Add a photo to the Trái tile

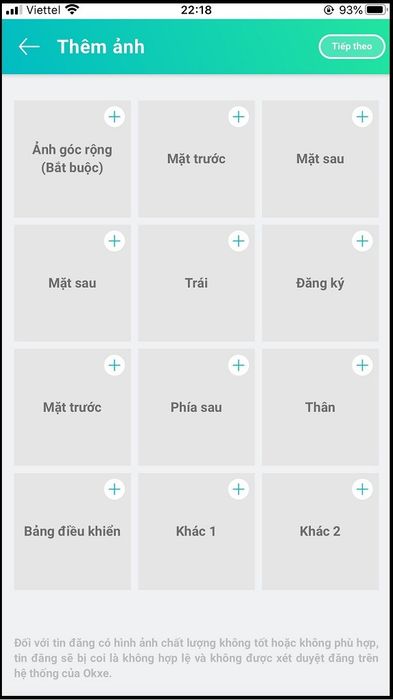click(x=196, y=283)
